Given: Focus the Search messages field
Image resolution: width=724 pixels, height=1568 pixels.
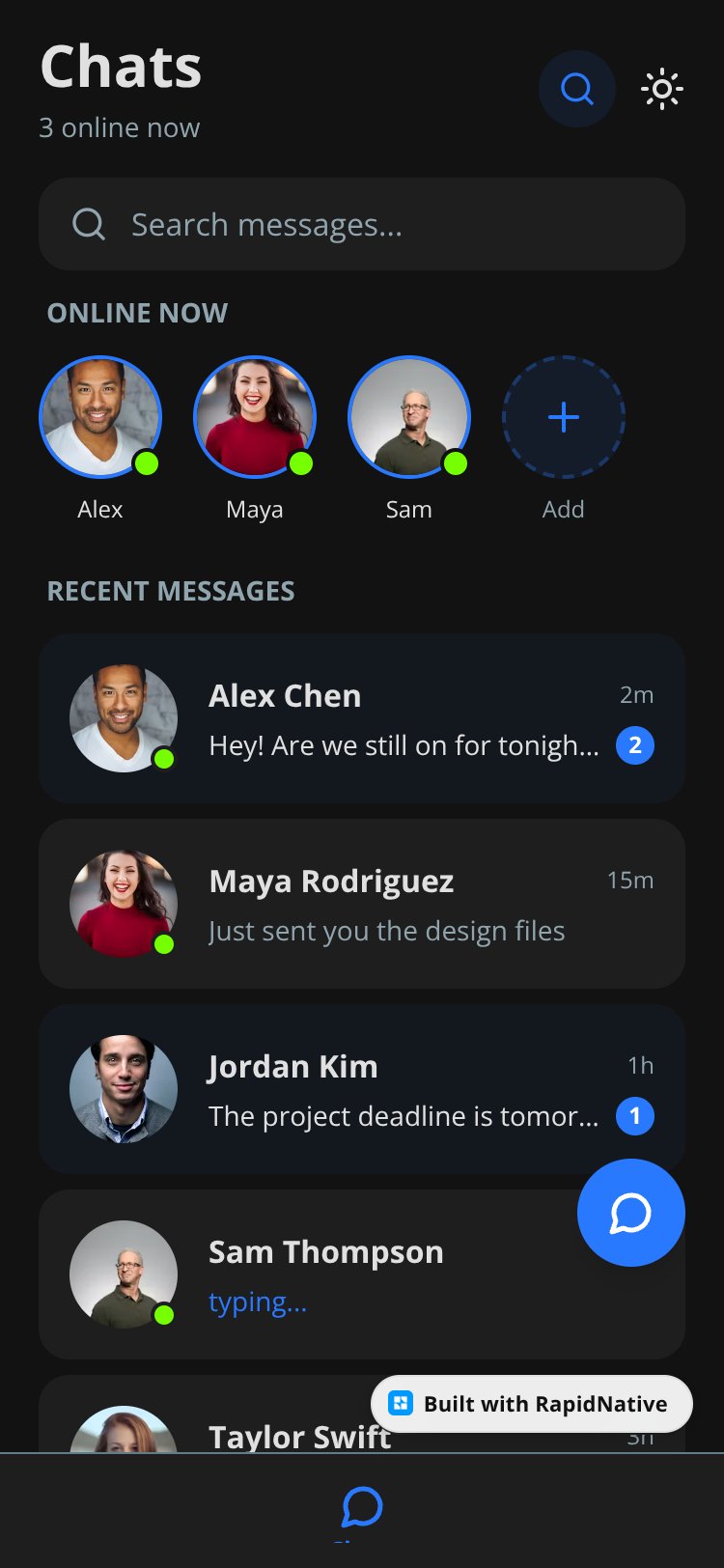Looking at the screenshot, I should point(362,224).
